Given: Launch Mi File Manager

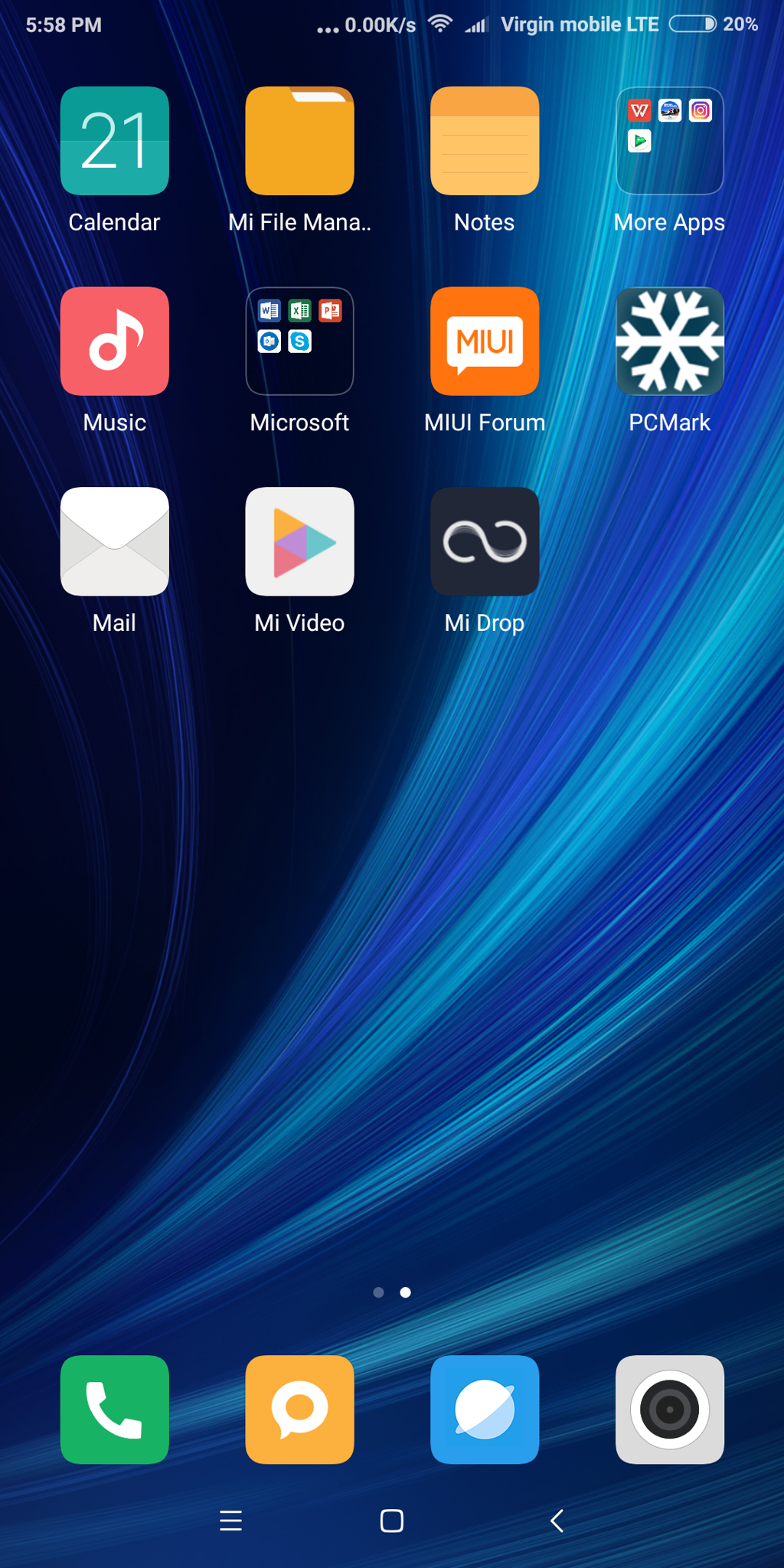Looking at the screenshot, I should [x=299, y=141].
